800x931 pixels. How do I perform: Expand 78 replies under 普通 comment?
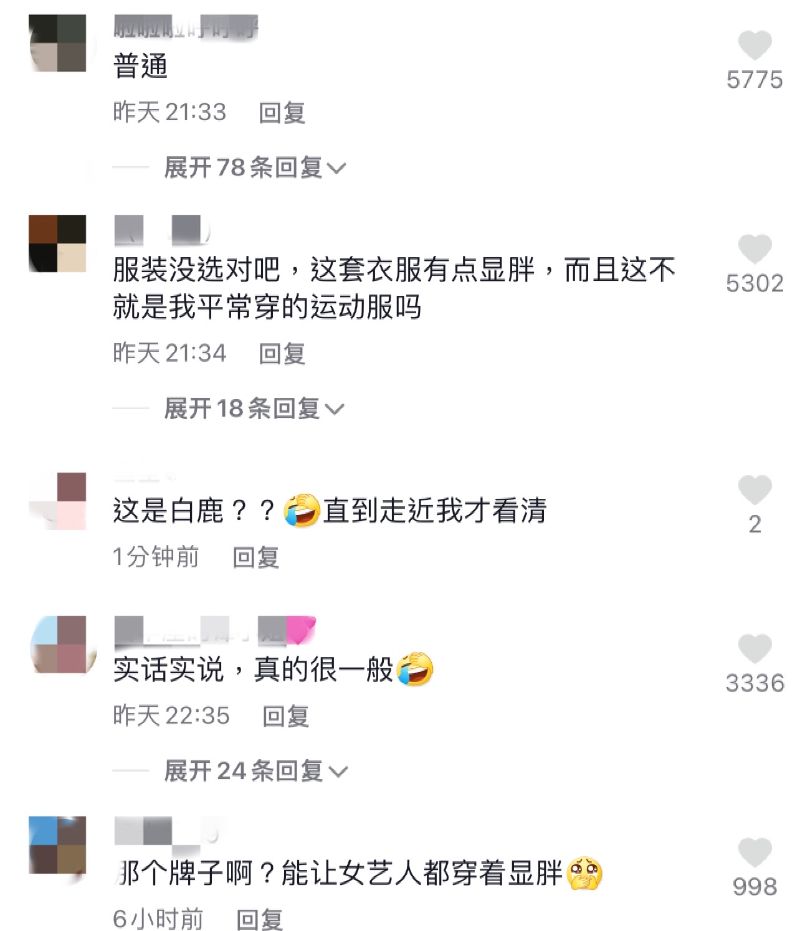254,168
